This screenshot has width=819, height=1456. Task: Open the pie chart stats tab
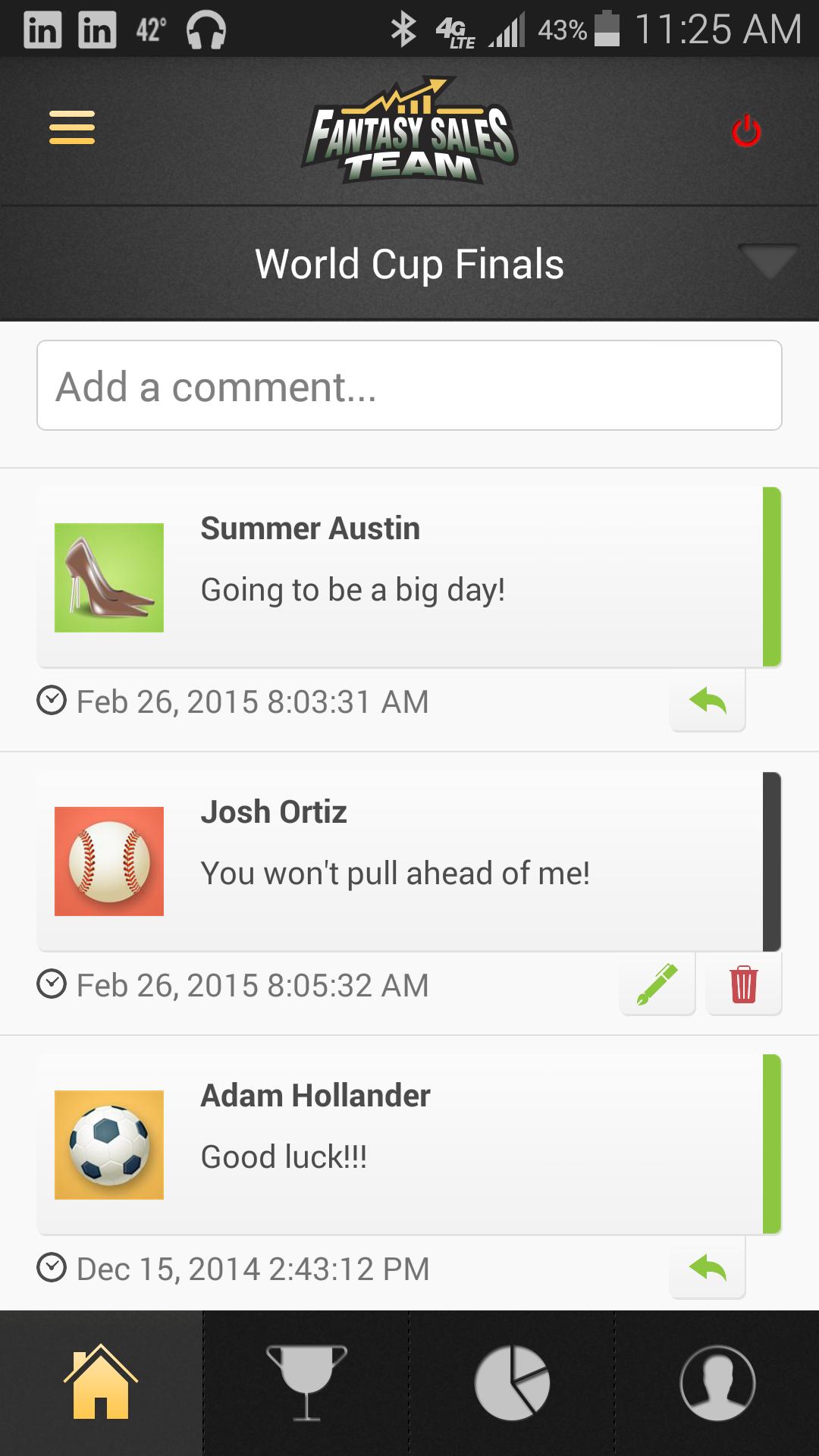click(x=512, y=1382)
